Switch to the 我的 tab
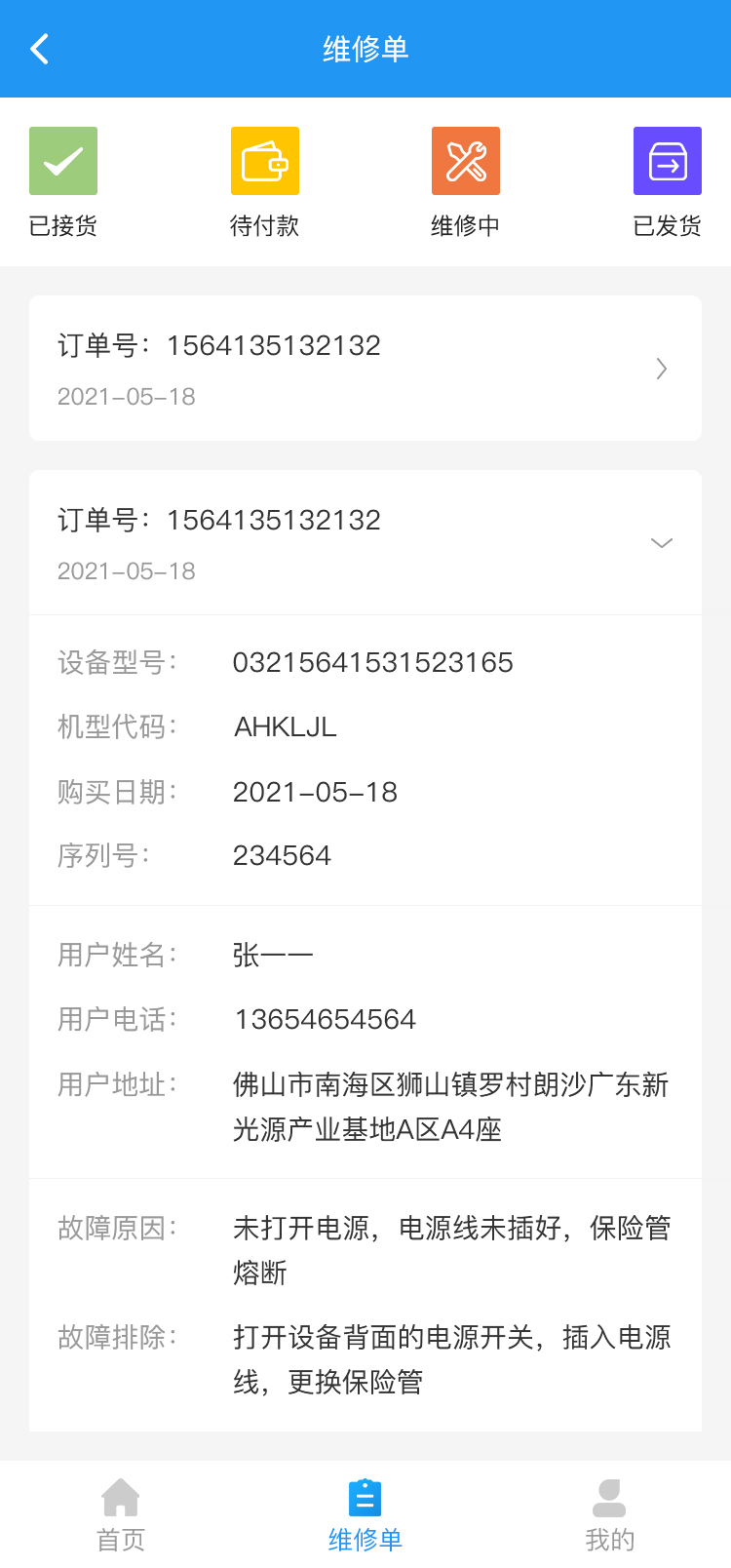The width and height of the screenshot is (731, 1568). click(609, 1514)
